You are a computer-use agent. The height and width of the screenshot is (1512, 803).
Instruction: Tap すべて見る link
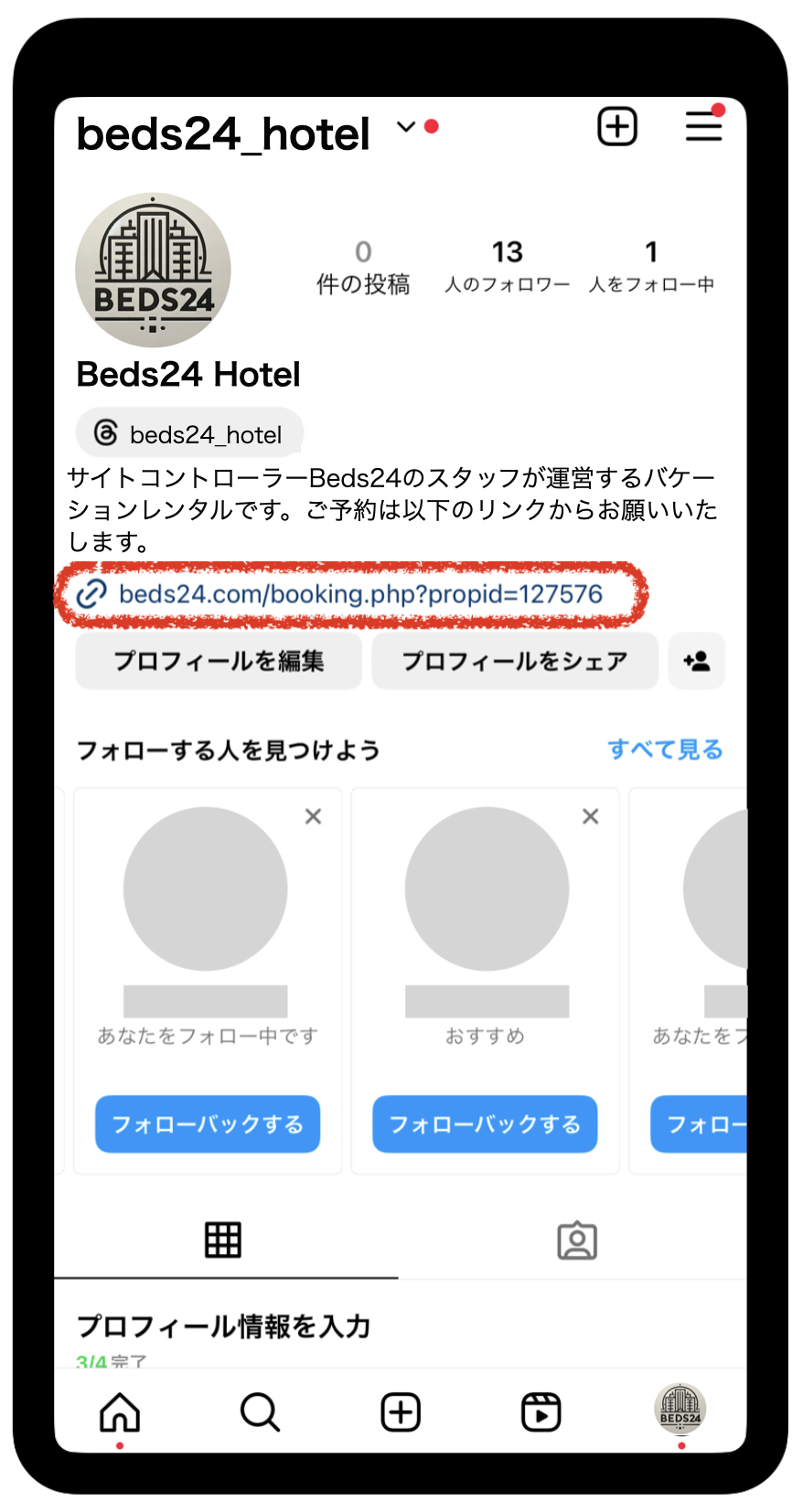point(665,750)
